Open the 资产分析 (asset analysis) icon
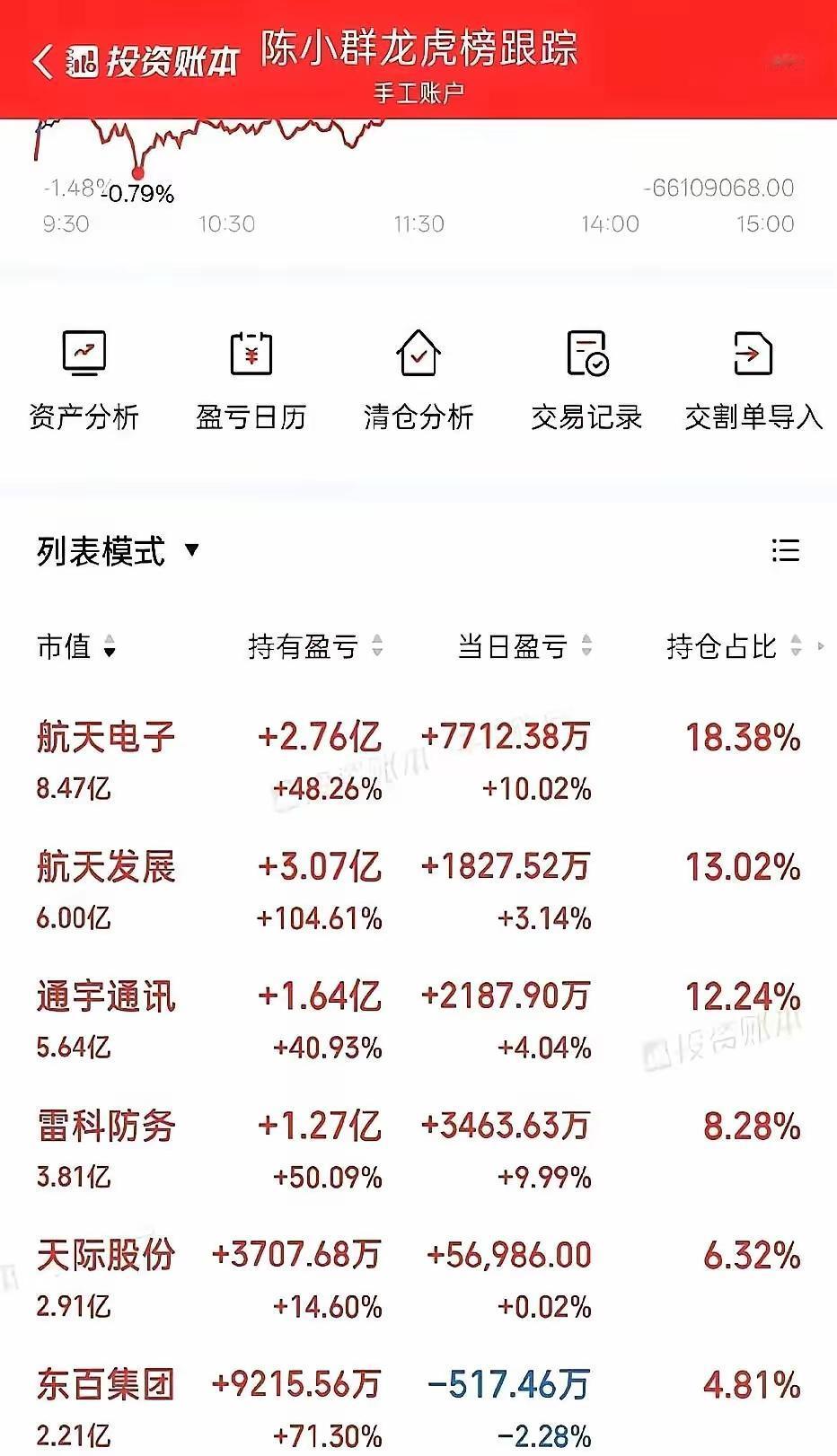This screenshot has width=837, height=1456. coord(84,377)
